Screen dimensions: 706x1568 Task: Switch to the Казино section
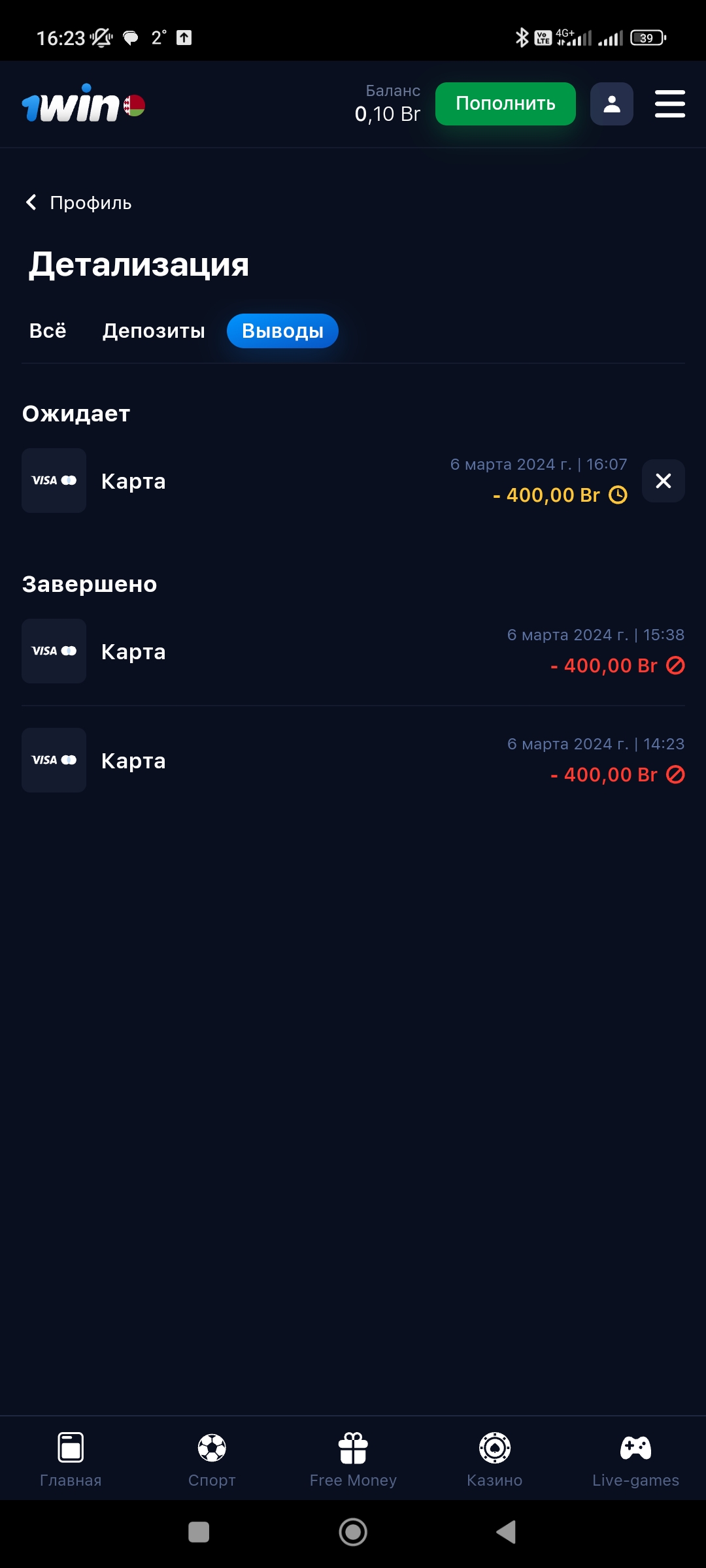point(494,1458)
